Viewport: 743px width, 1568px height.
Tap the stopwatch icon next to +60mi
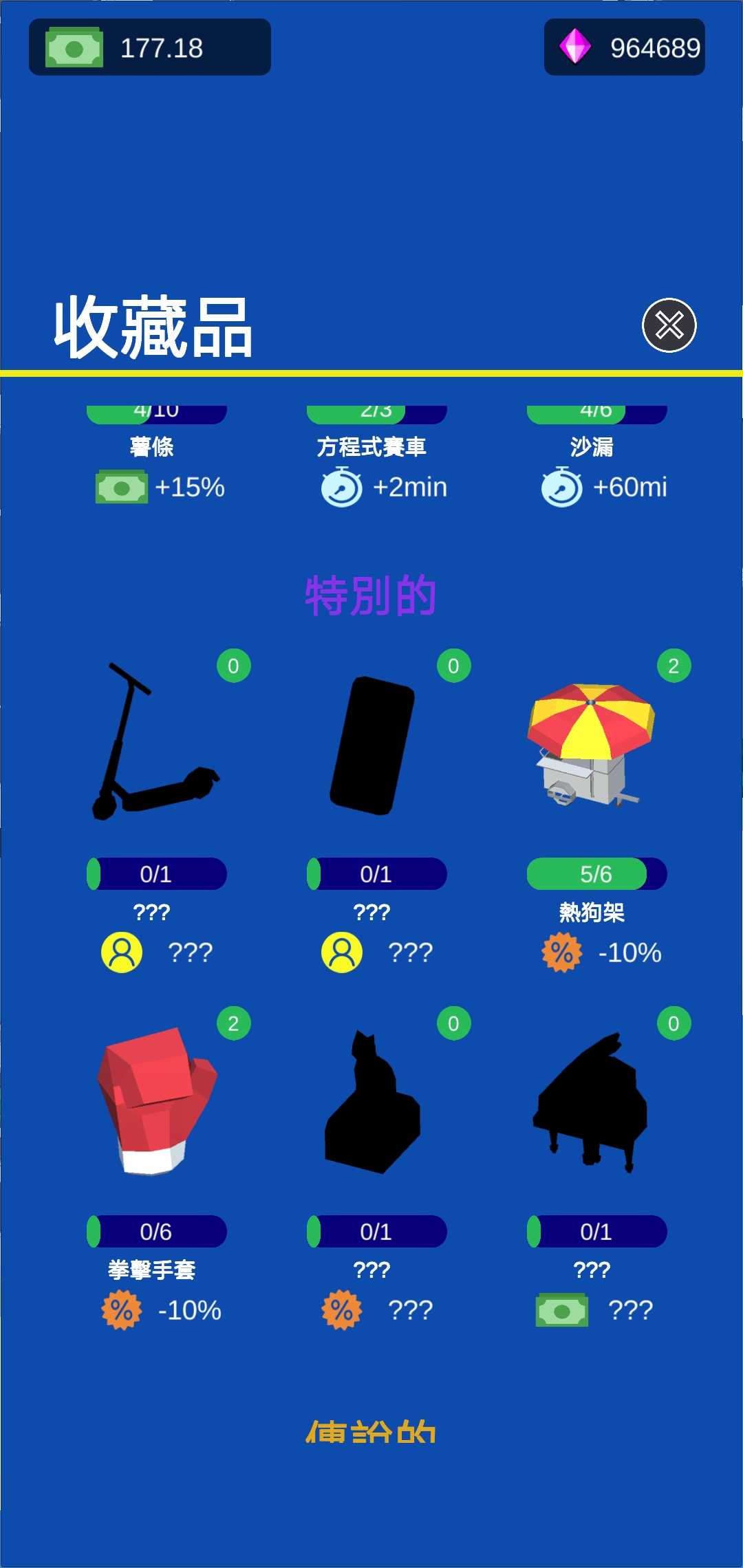[x=561, y=488]
